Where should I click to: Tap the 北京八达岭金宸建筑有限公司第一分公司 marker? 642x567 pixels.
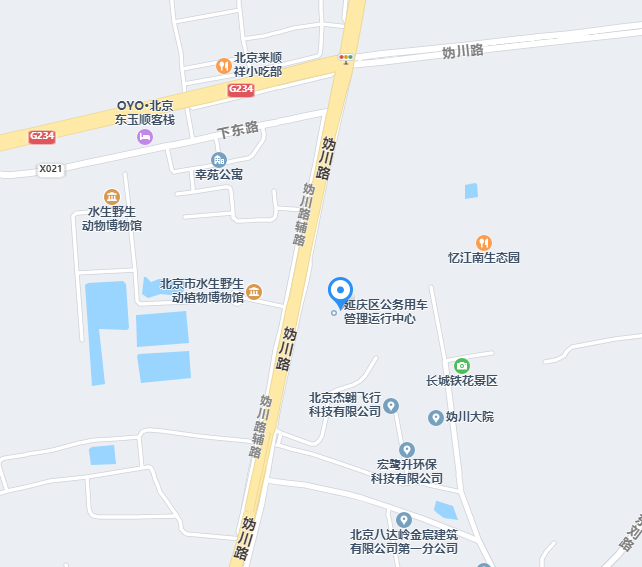tap(403, 519)
